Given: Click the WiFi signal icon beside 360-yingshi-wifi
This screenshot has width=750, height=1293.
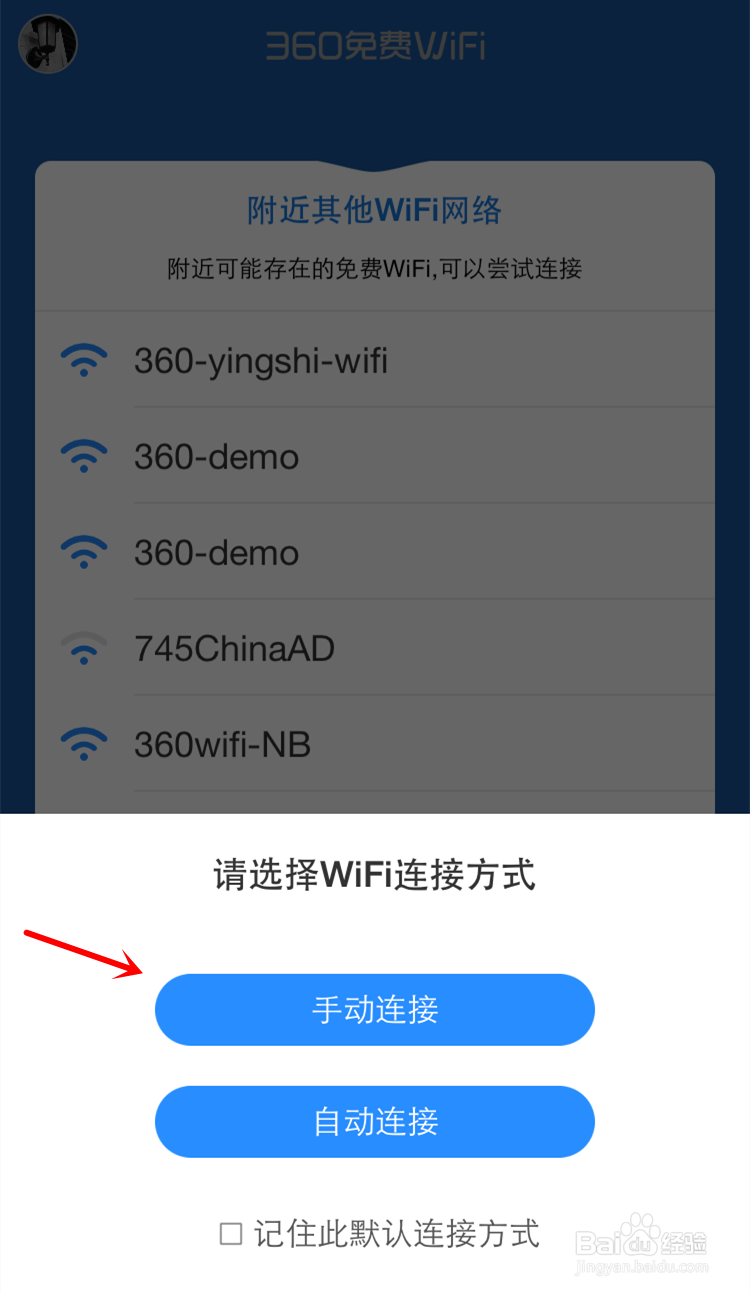Looking at the screenshot, I should click(84, 360).
